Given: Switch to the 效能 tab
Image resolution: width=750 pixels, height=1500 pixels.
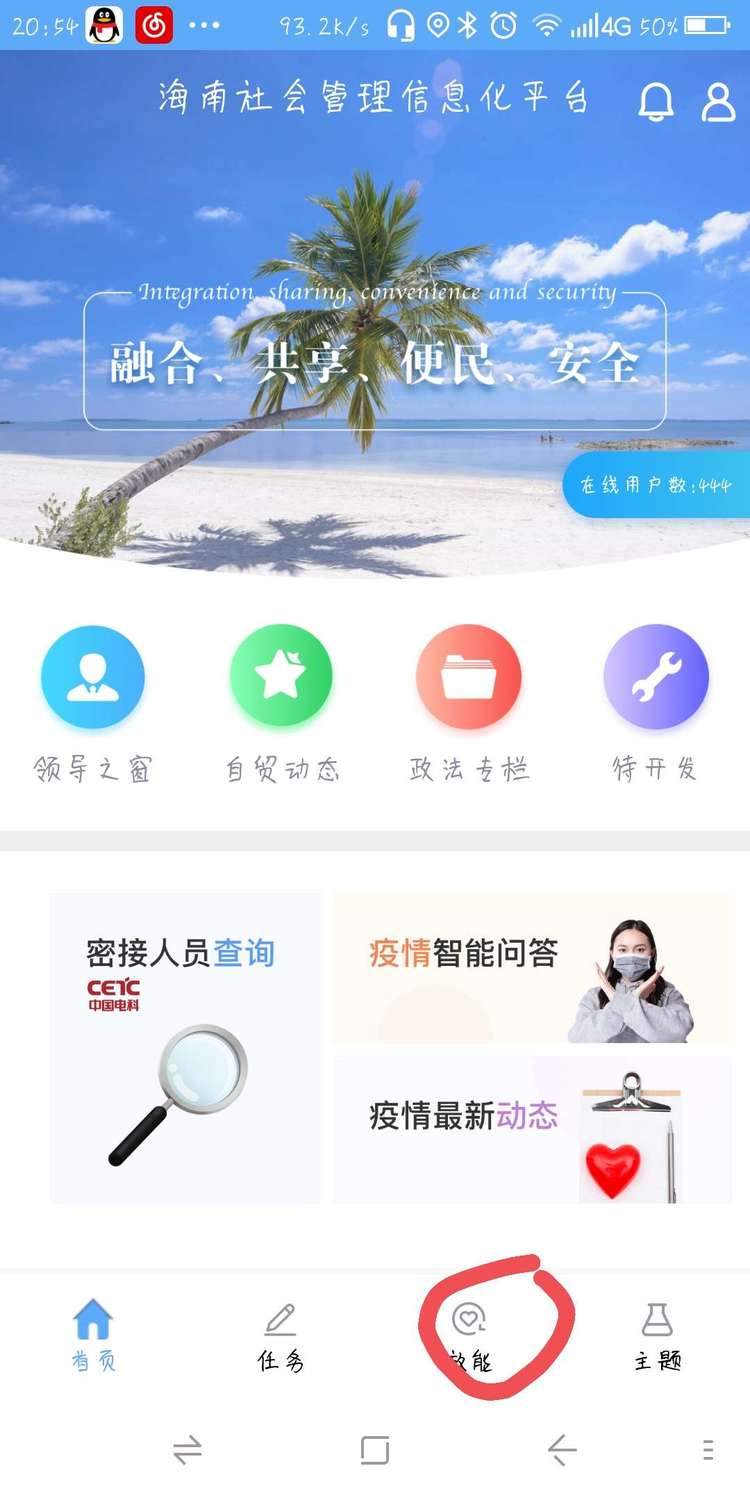Looking at the screenshot, I should 469,1335.
